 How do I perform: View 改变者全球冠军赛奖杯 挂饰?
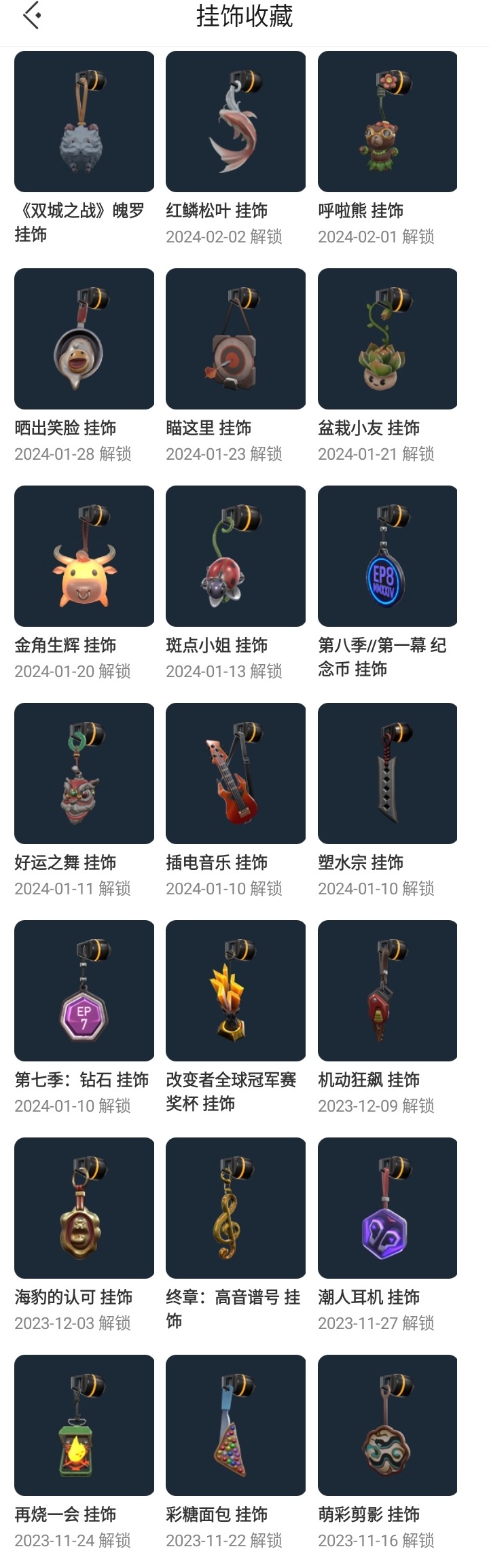point(236,991)
